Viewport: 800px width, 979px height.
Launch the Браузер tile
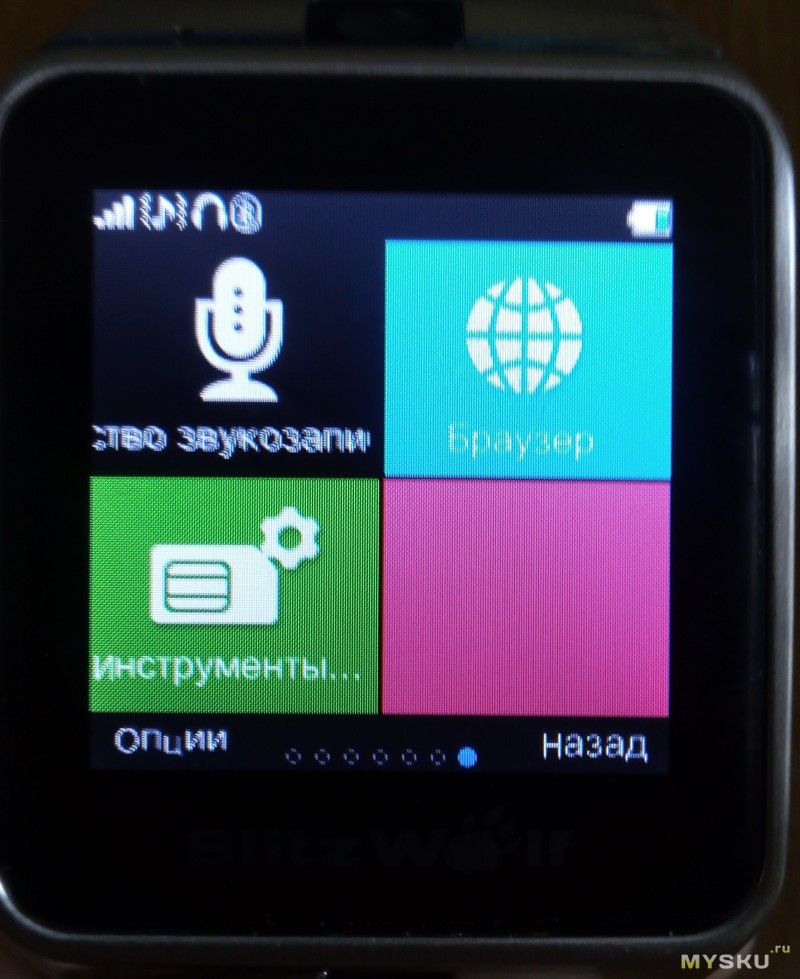click(526, 357)
